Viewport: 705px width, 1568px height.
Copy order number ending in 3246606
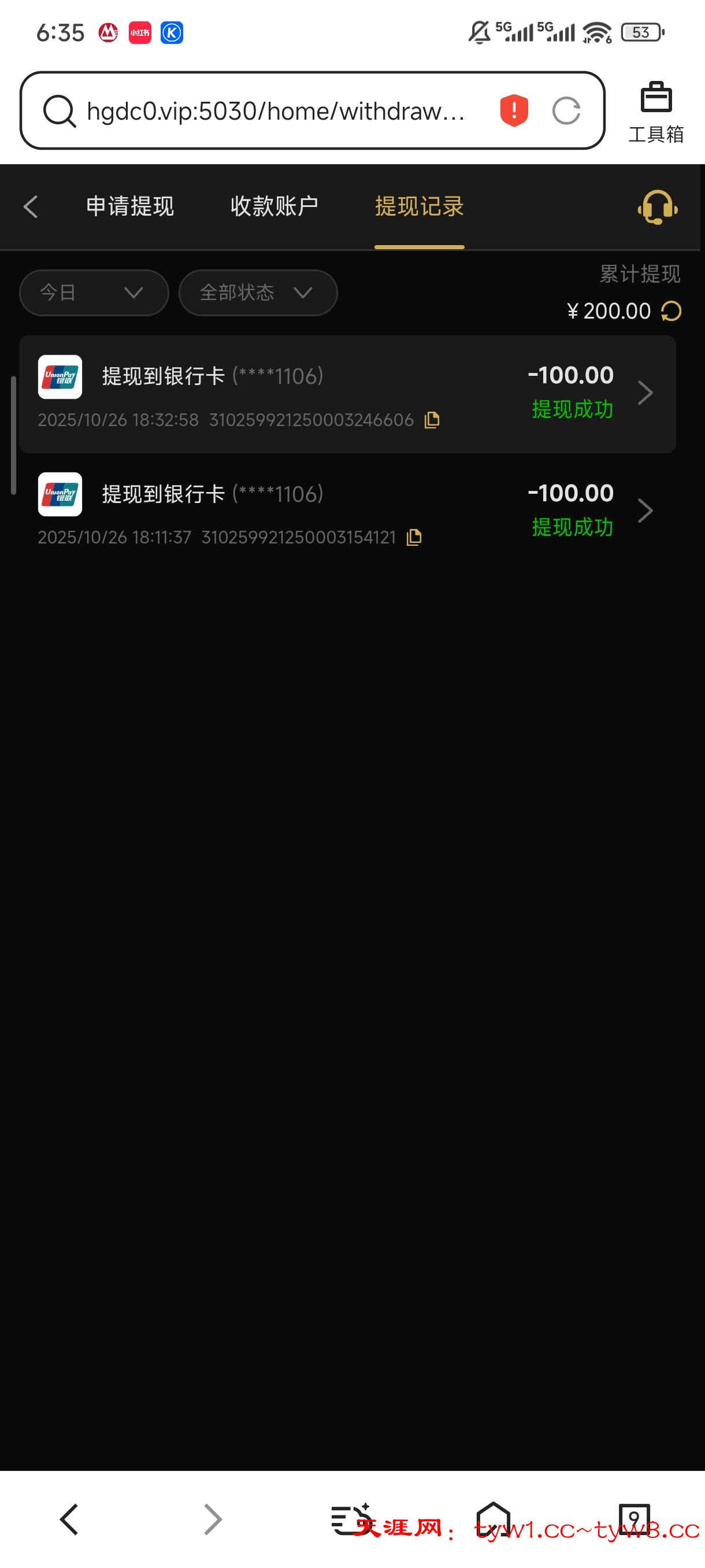(432, 420)
